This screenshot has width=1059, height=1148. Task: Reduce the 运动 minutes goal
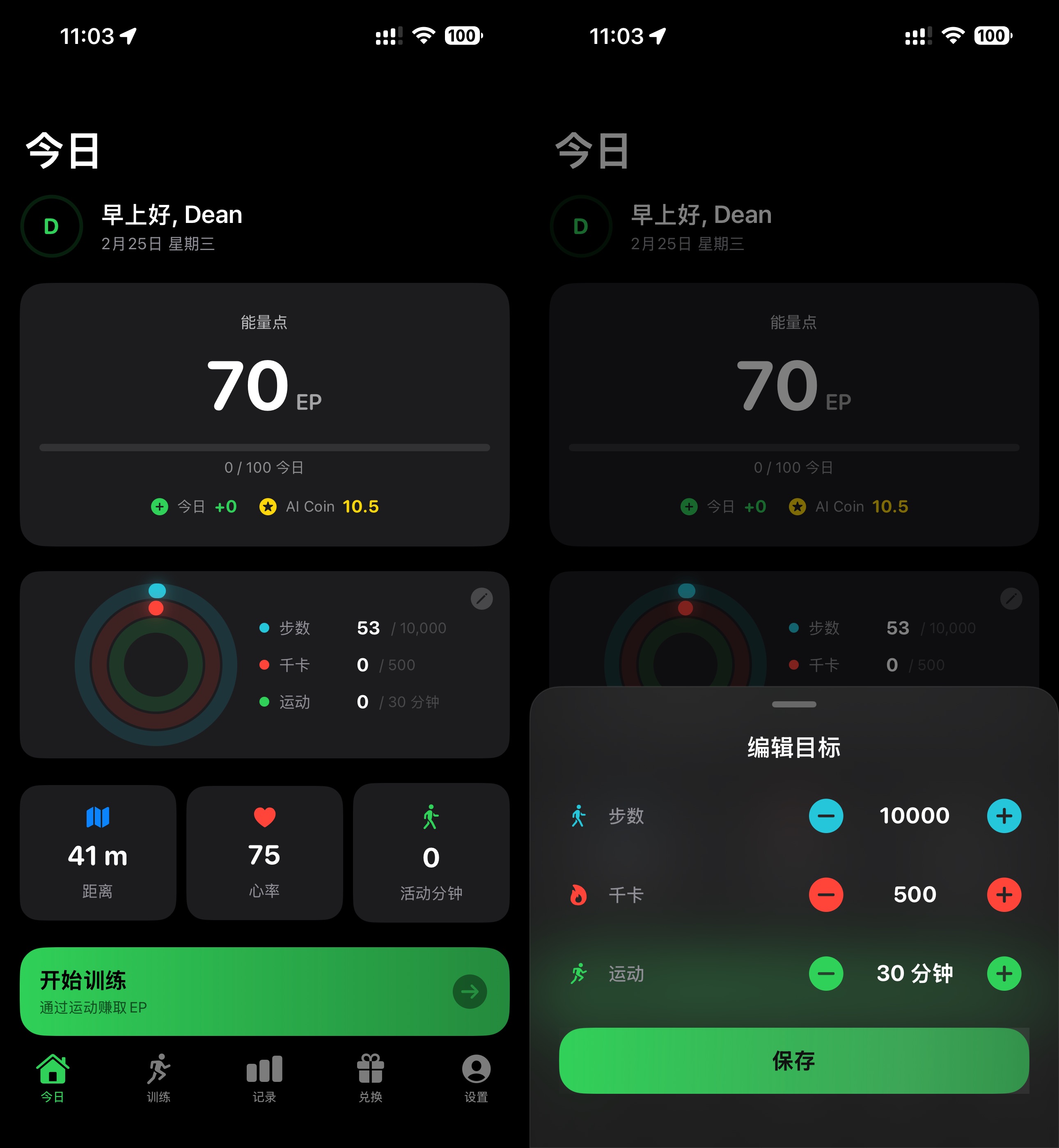tap(826, 973)
